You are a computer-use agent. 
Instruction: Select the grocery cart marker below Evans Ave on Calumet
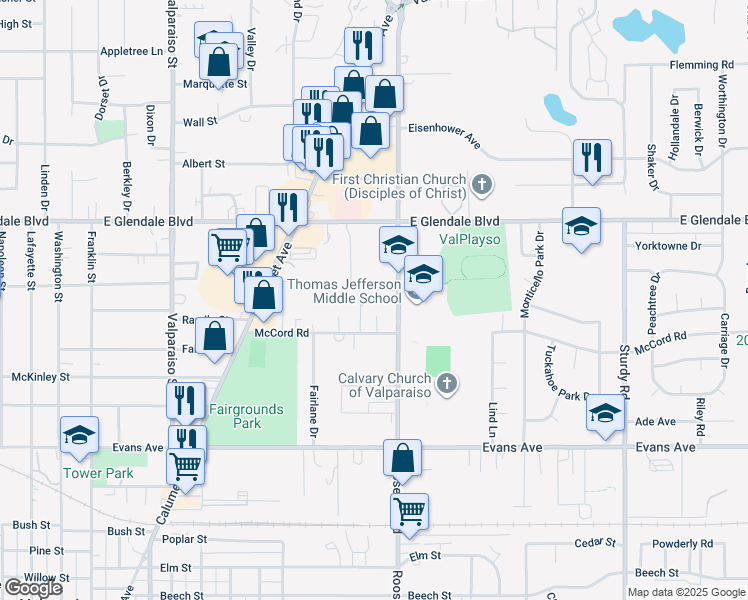pos(186,468)
